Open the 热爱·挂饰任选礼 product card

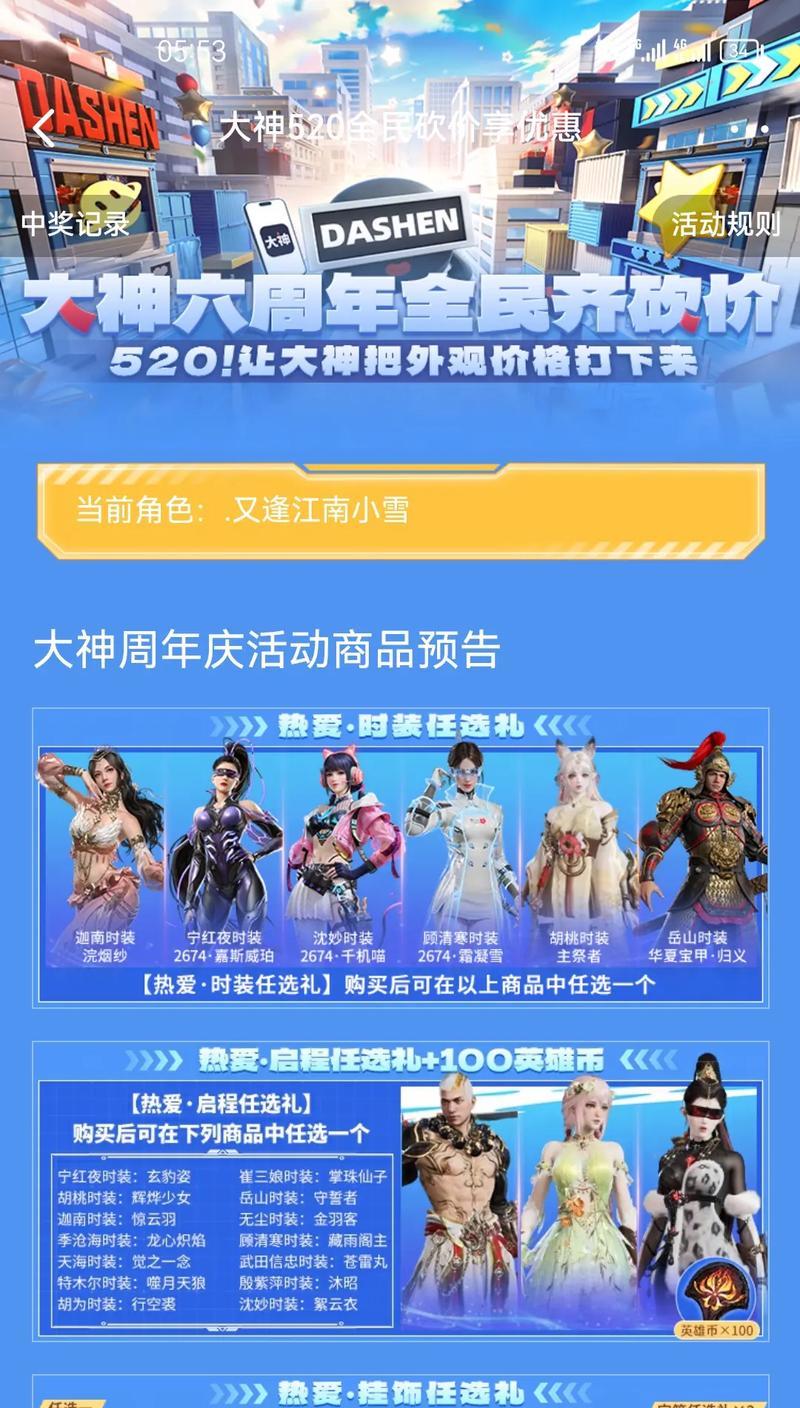pos(400,1391)
